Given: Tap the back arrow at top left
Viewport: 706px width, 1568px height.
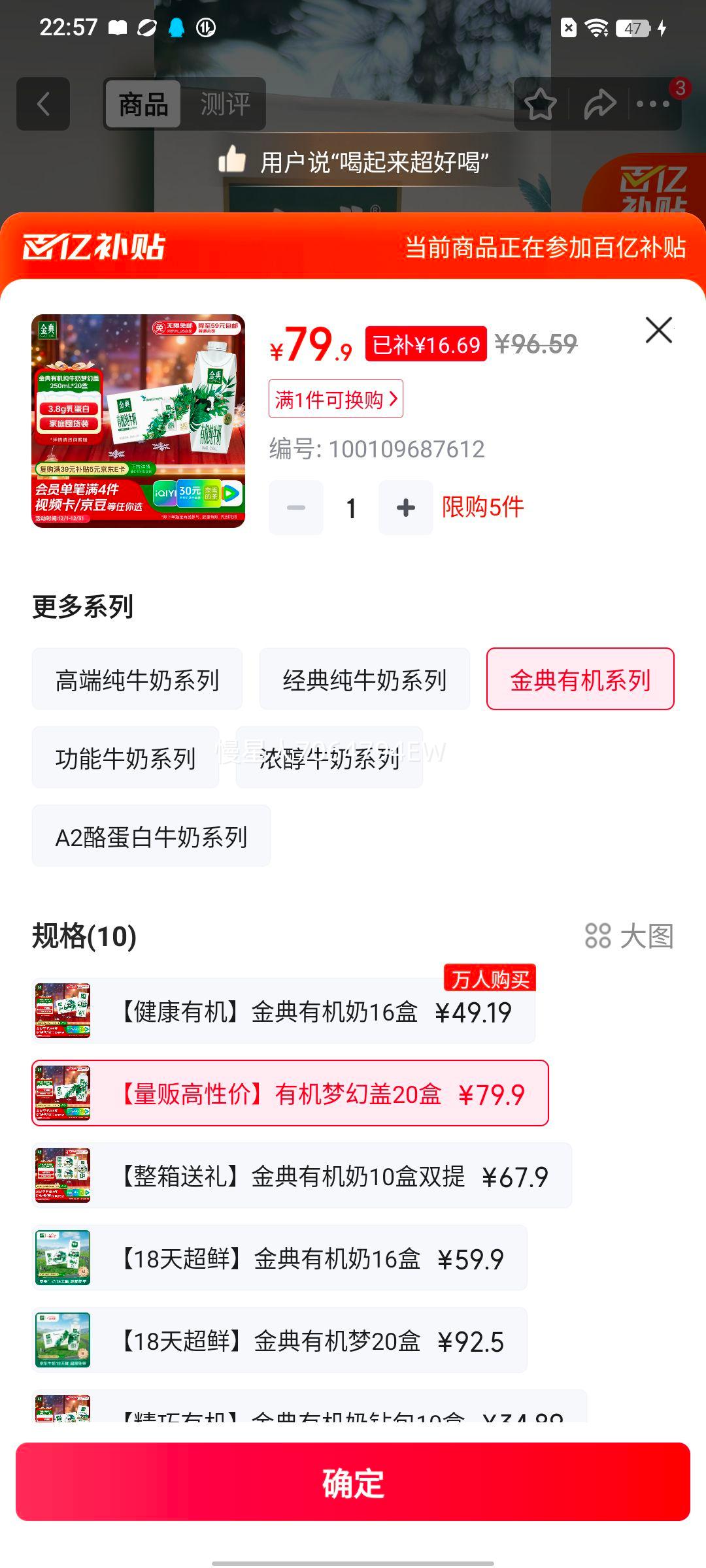Looking at the screenshot, I should pos(43,104).
